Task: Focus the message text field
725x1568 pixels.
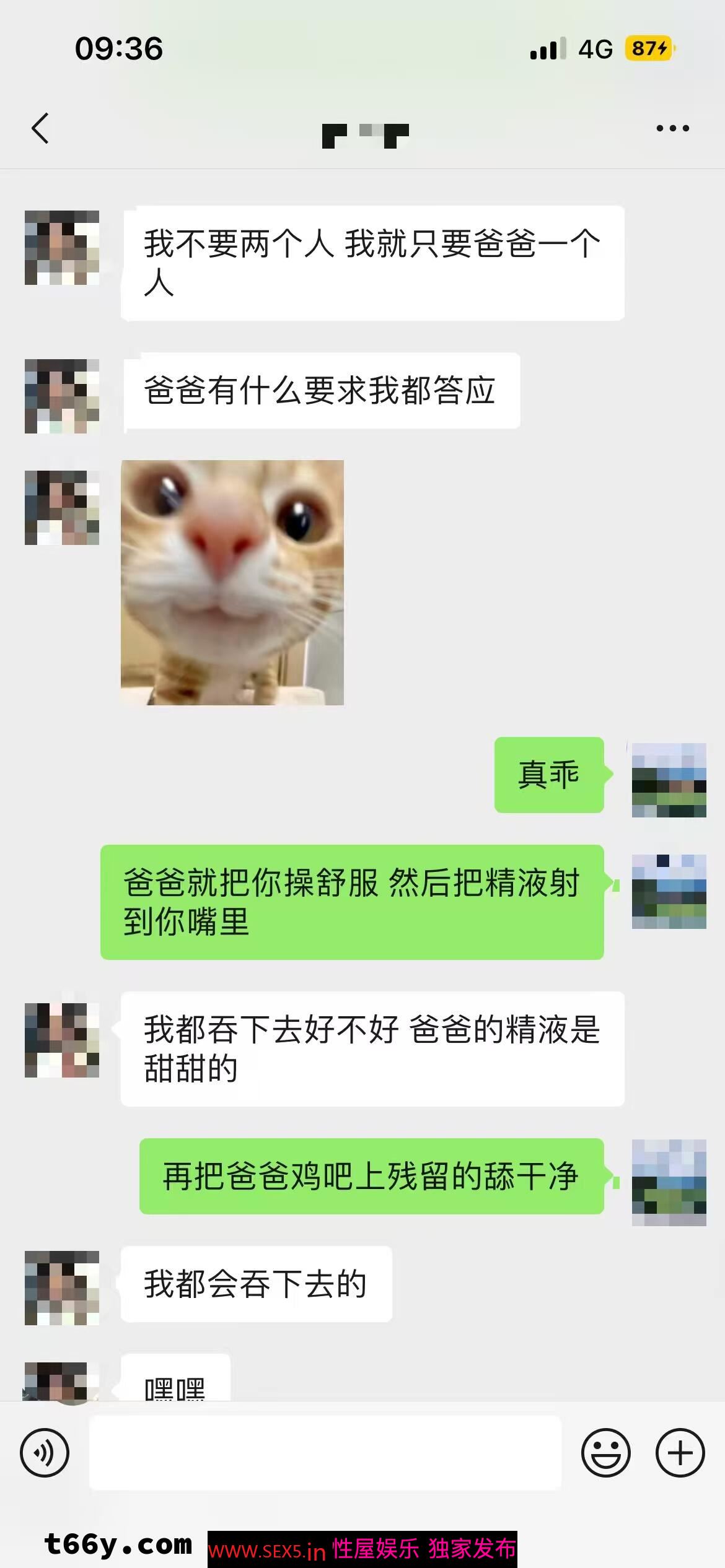Action: click(325, 1452)
